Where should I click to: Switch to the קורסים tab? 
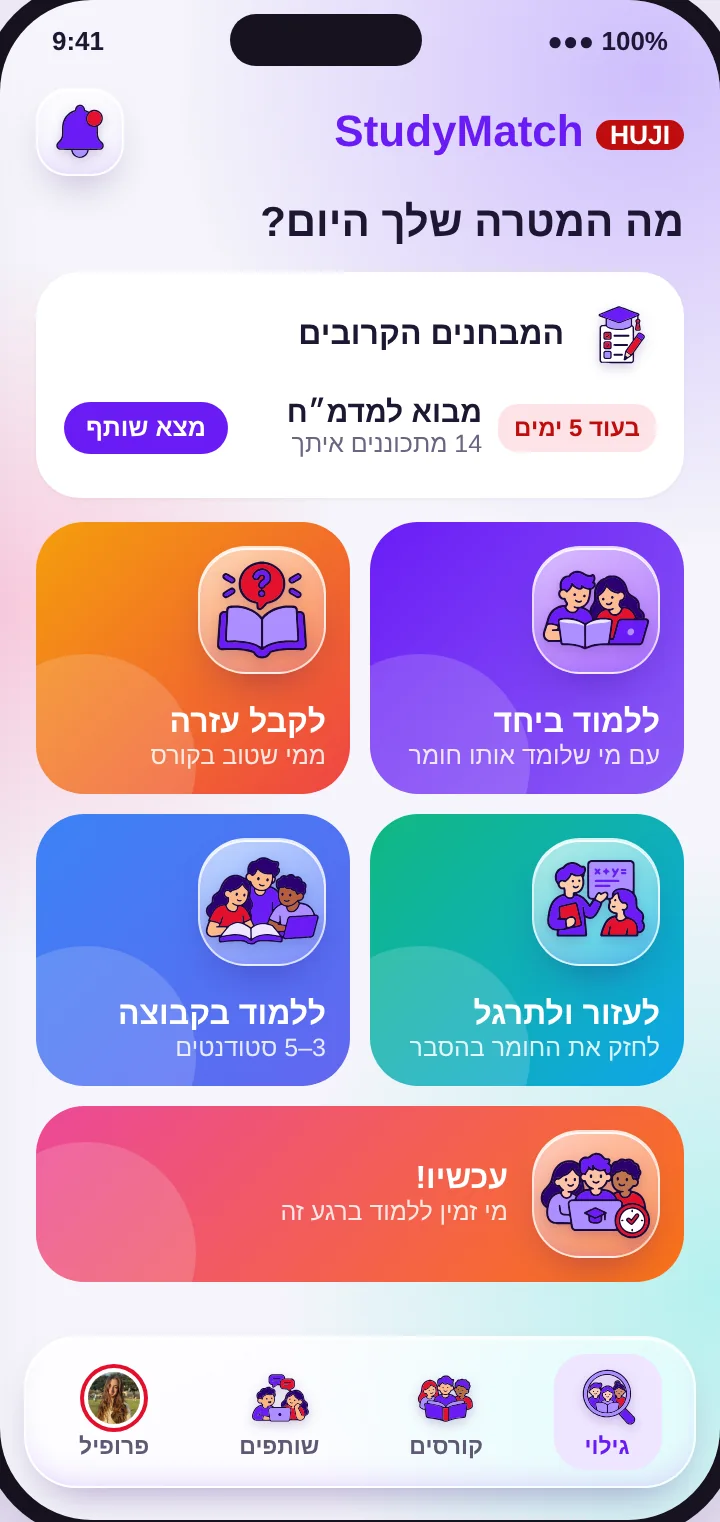click(446, 1412)
